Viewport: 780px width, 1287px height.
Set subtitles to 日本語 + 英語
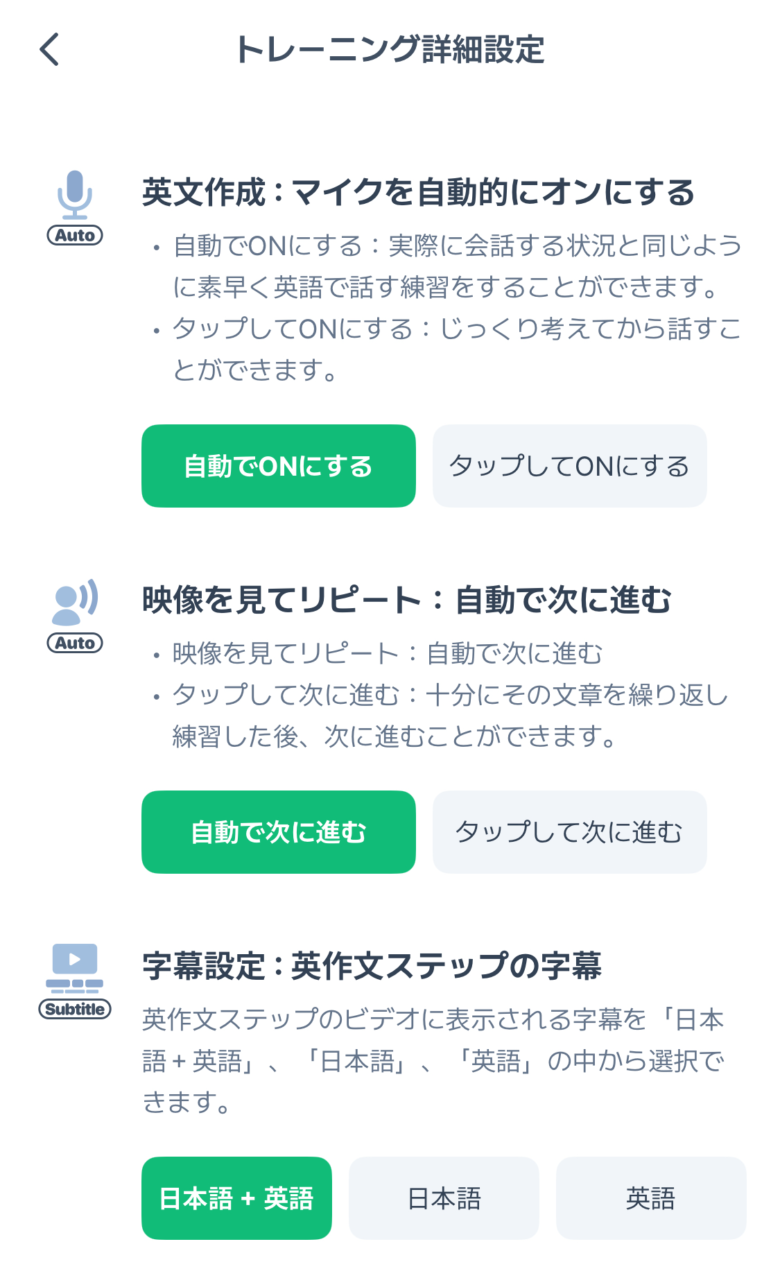click(236, 1198)
